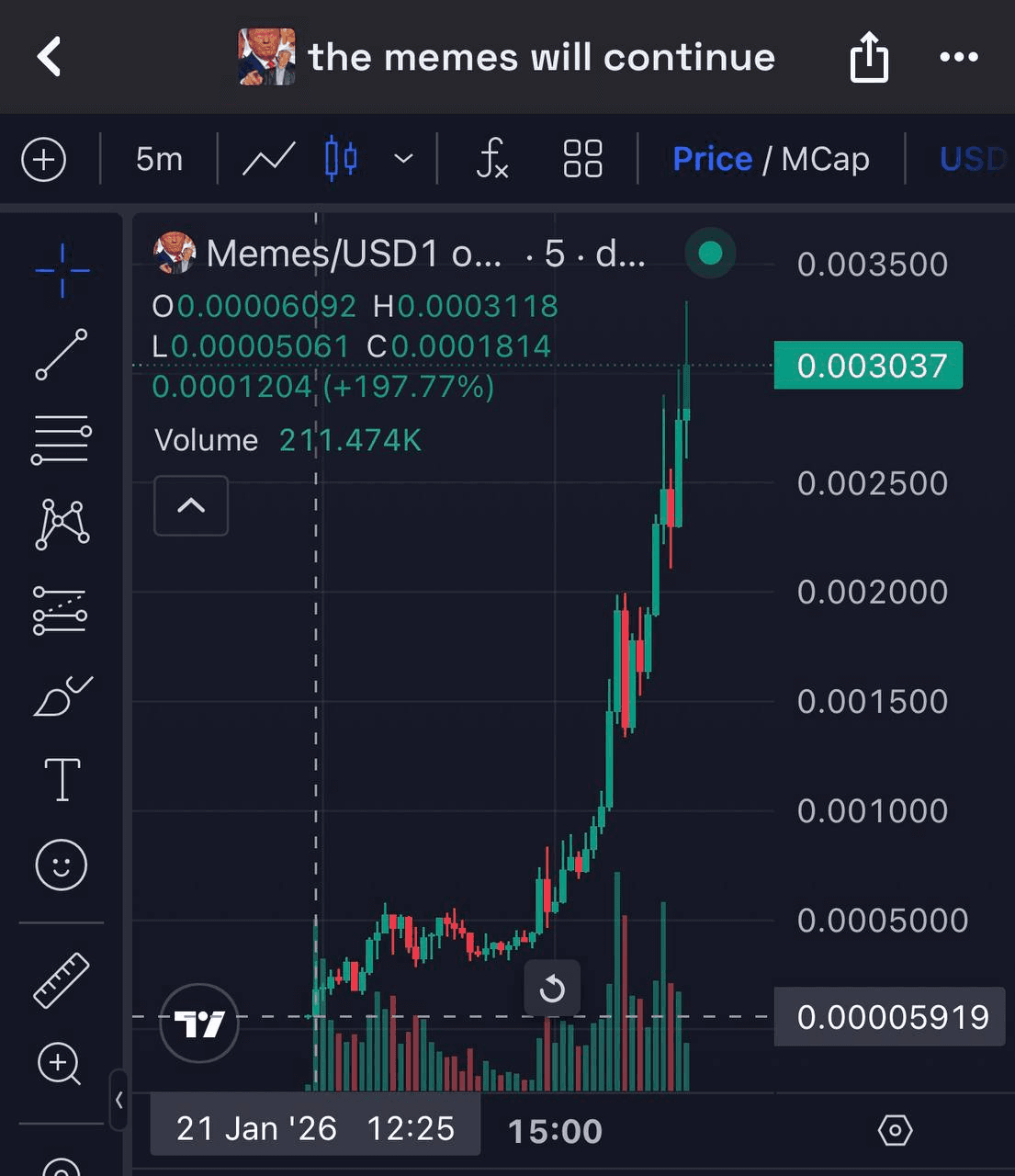Toggle between Price and MCap

[770, 159]
